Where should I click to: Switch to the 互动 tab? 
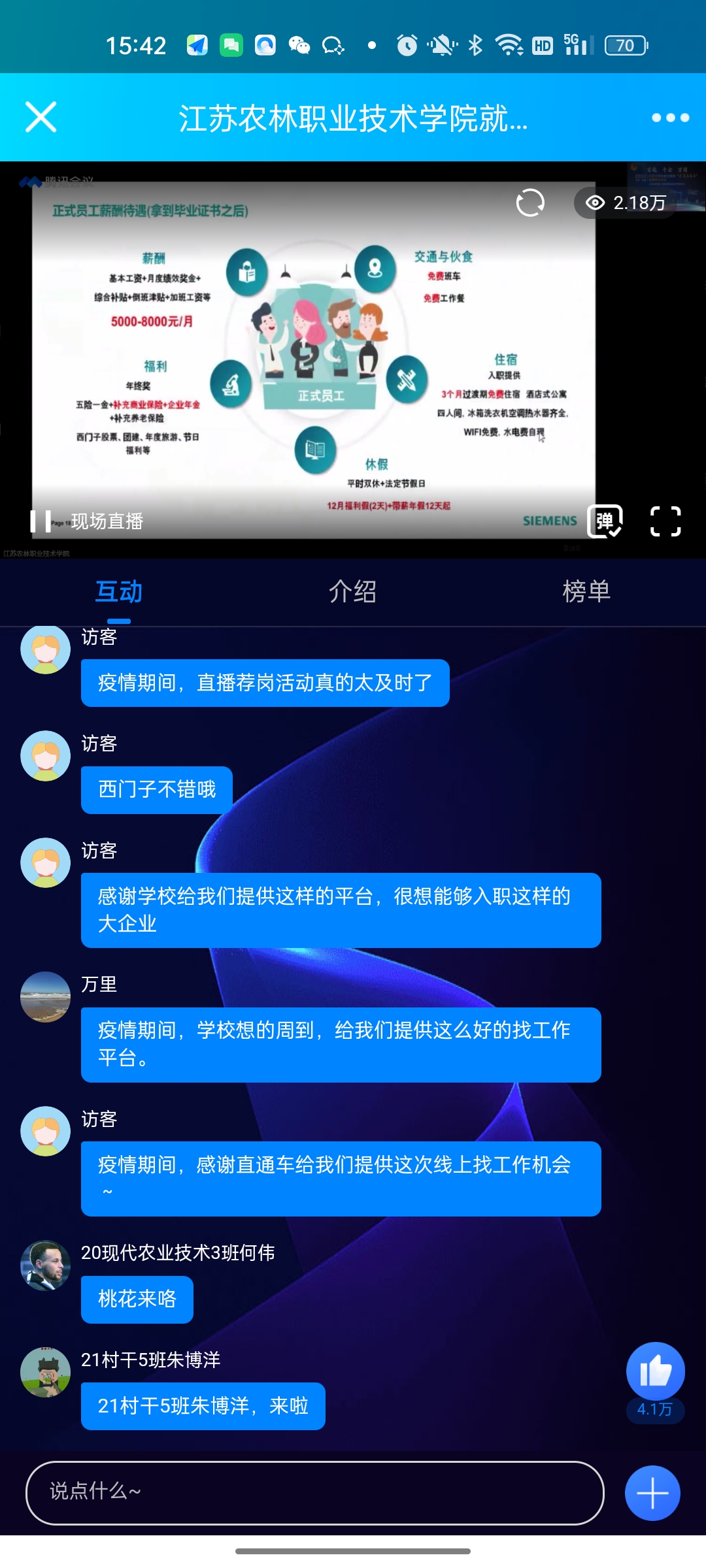tap(119, 592)
